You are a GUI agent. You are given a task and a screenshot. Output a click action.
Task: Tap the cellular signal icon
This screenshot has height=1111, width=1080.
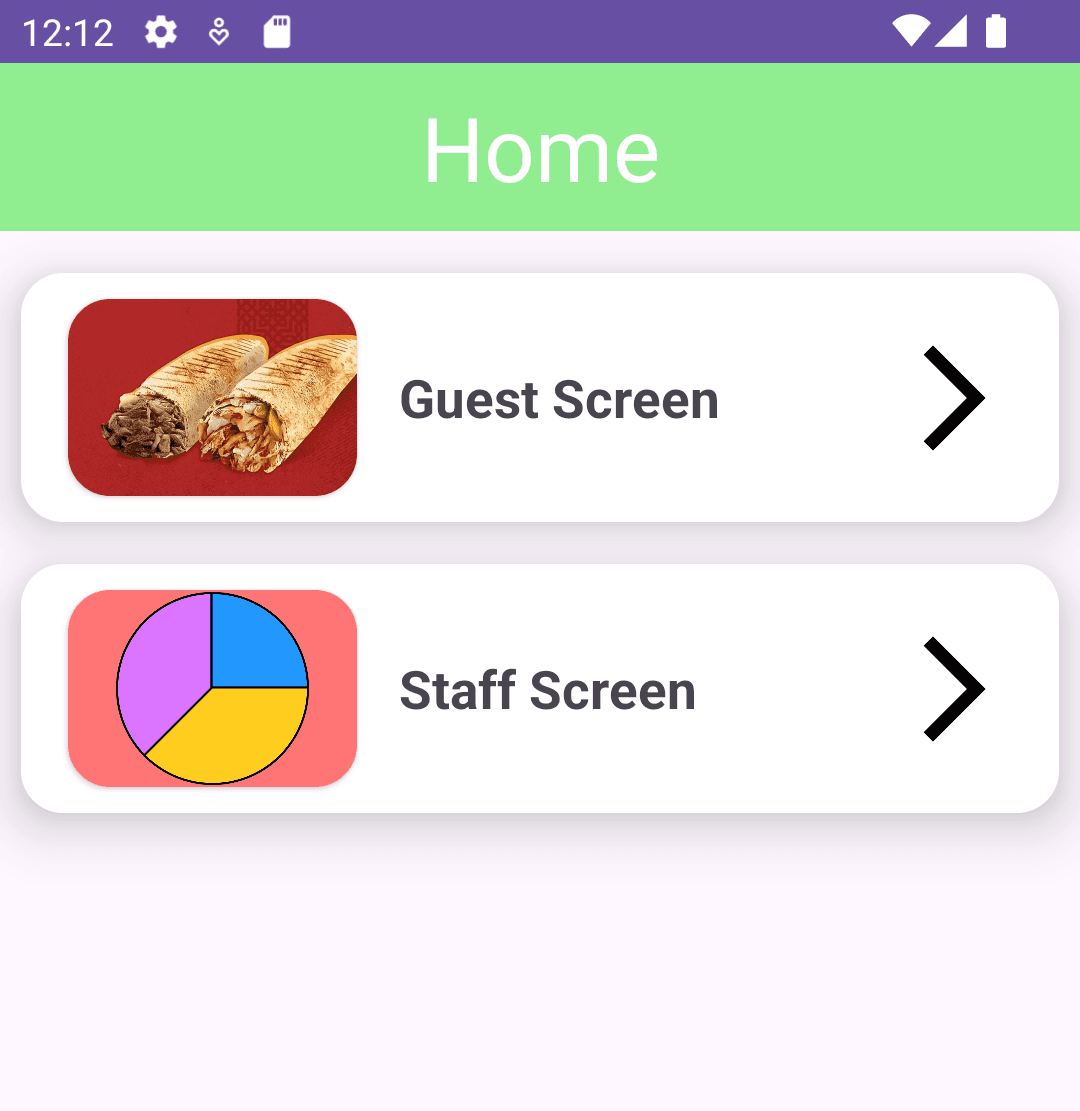[951, 31]
